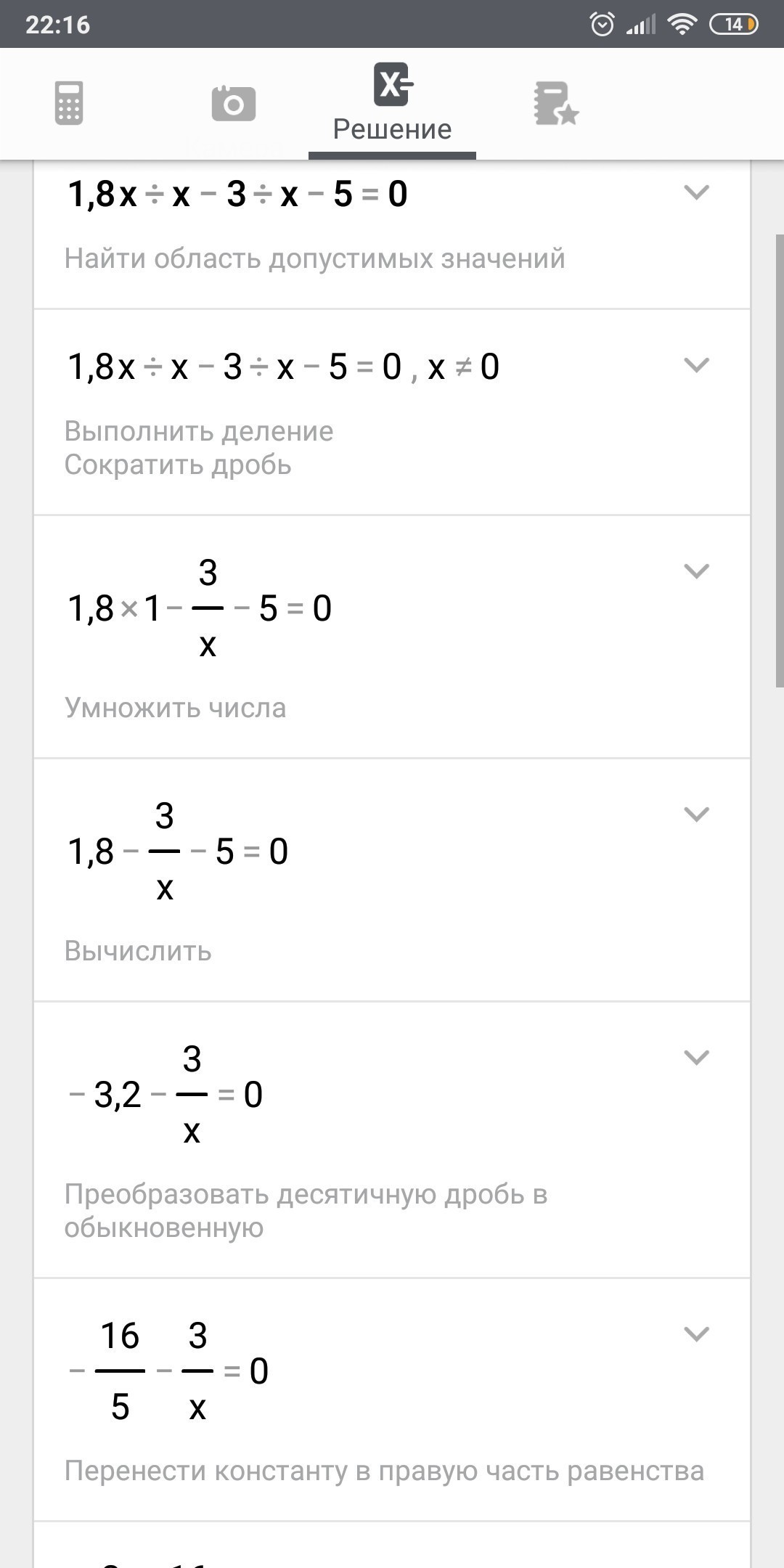Image resolution: width=784 pixels, height=1568 pixels.
Task: Expand the 'Выполнить деление' step
Action: click(x=696, y=365)
